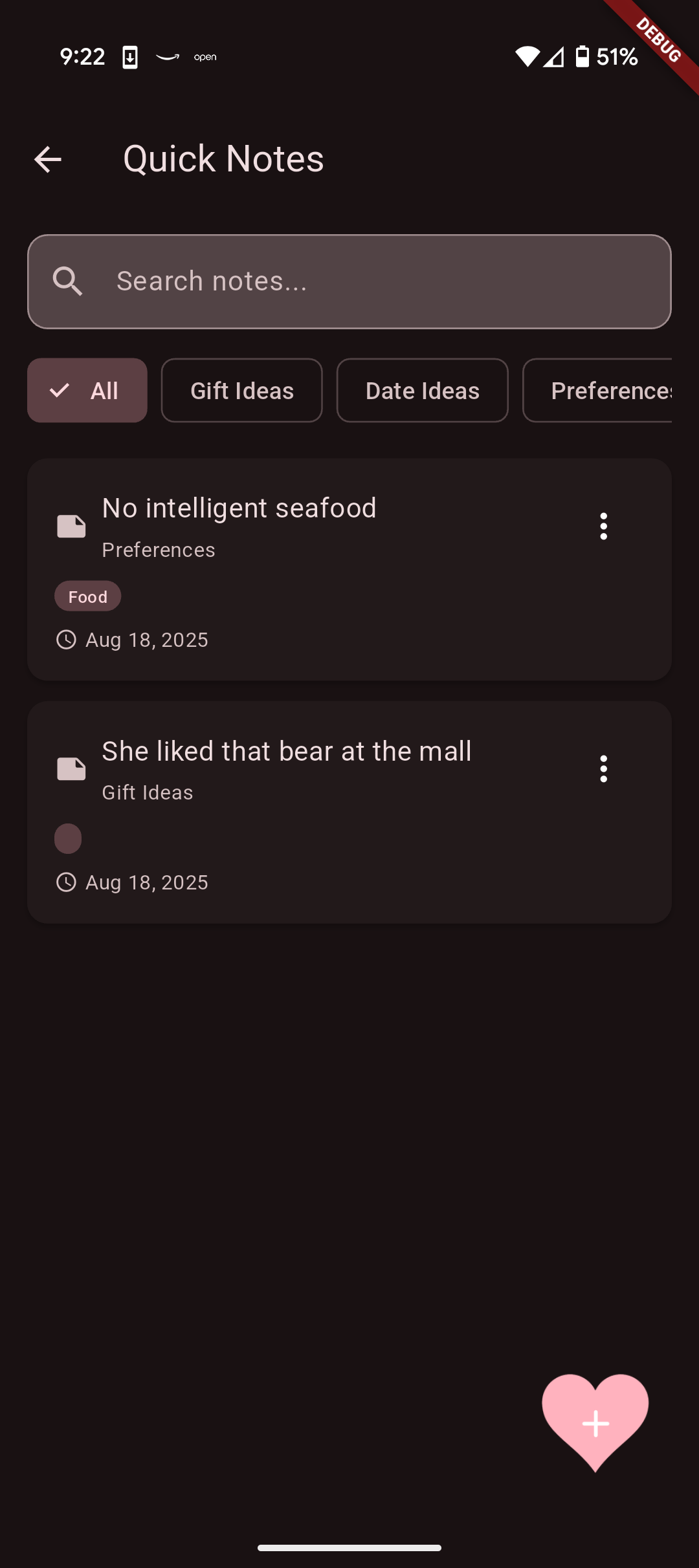Click the color dot on the bear note
The height and width of the screenshot is (1568, 699).
point(68,838)
